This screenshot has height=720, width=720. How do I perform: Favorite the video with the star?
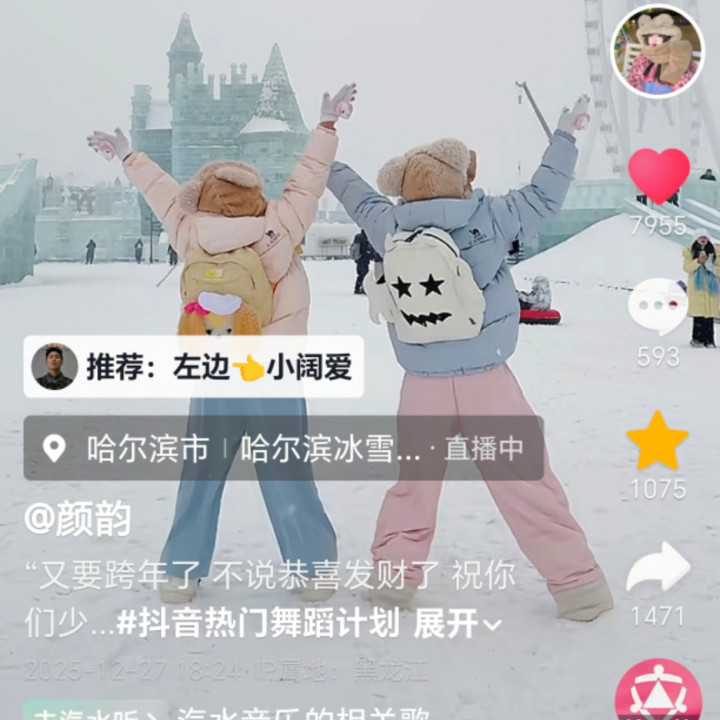658,441
